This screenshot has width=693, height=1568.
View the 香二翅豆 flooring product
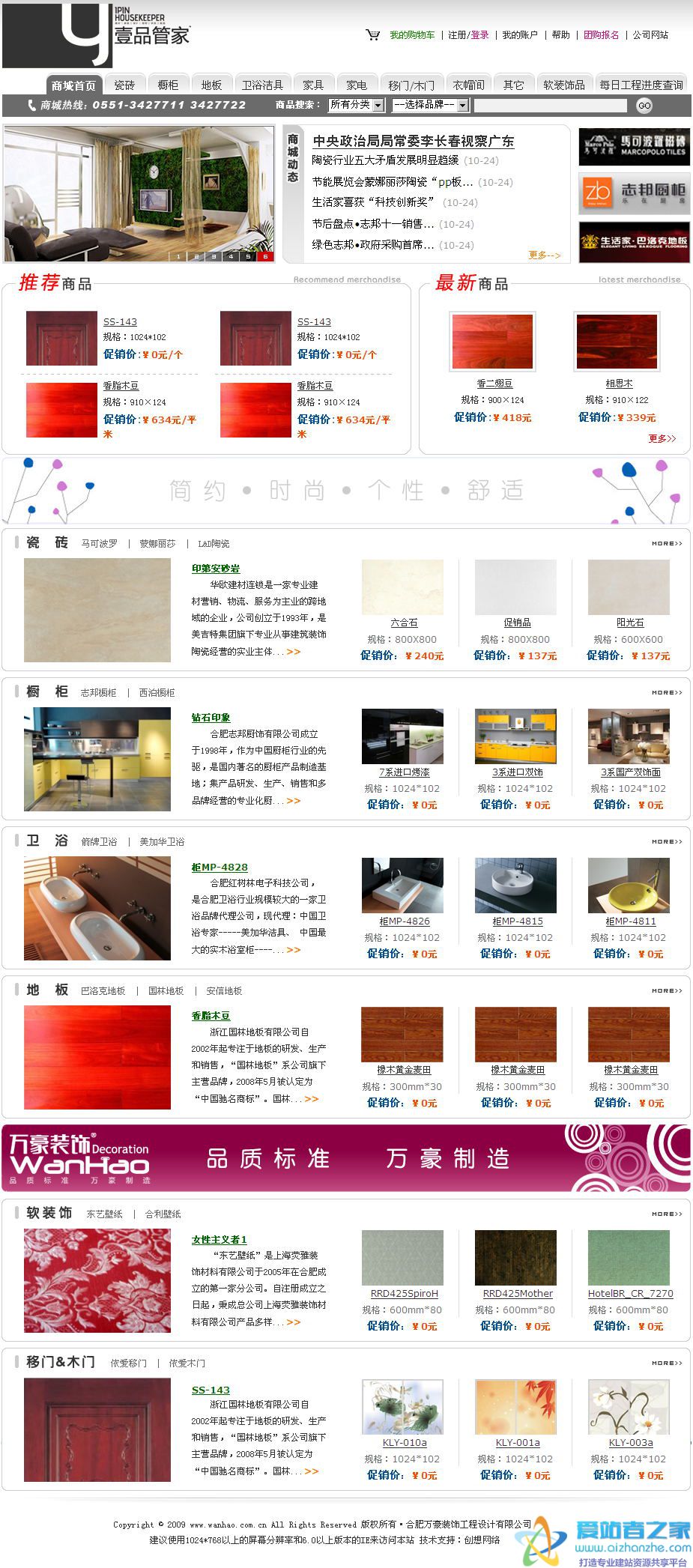[494, 384]
